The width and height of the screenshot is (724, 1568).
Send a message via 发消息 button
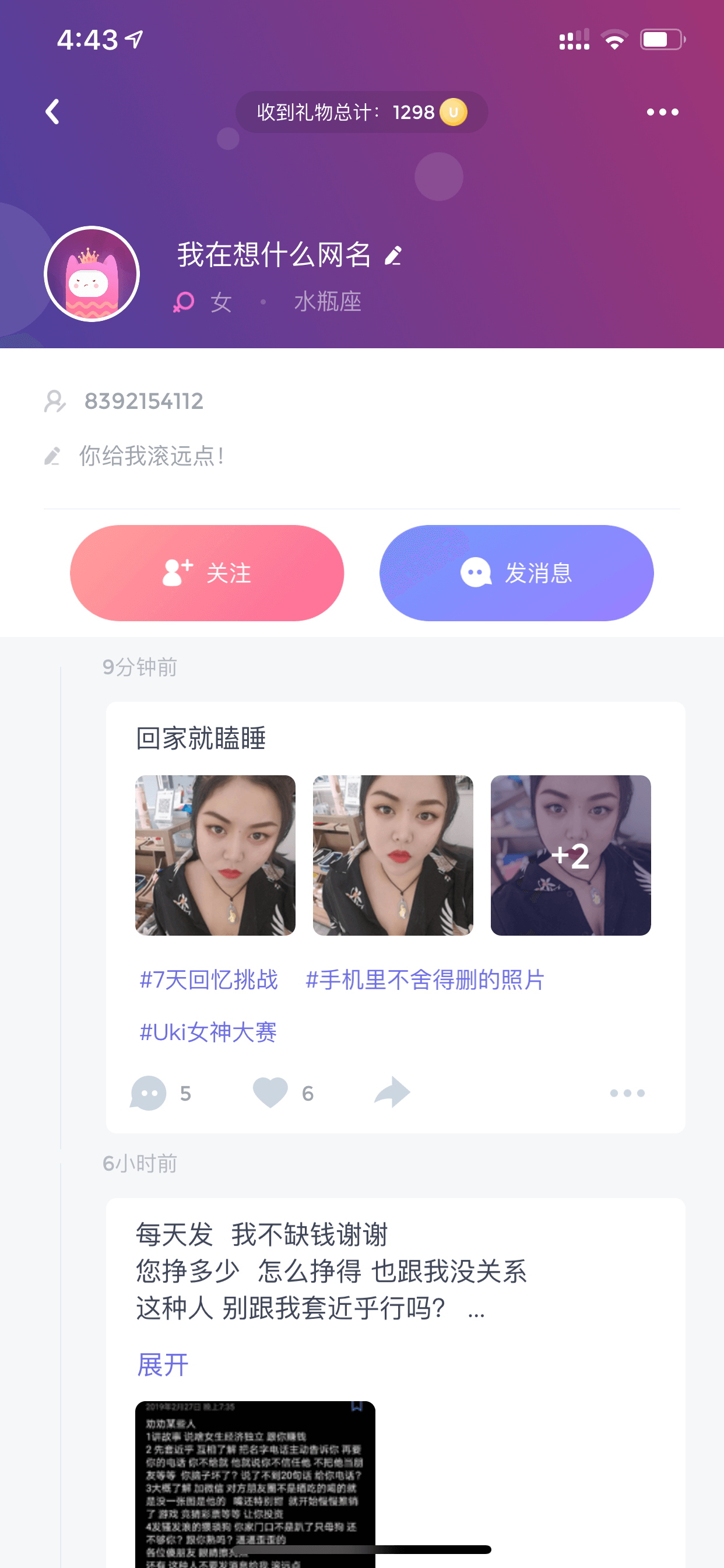(516, 573)
